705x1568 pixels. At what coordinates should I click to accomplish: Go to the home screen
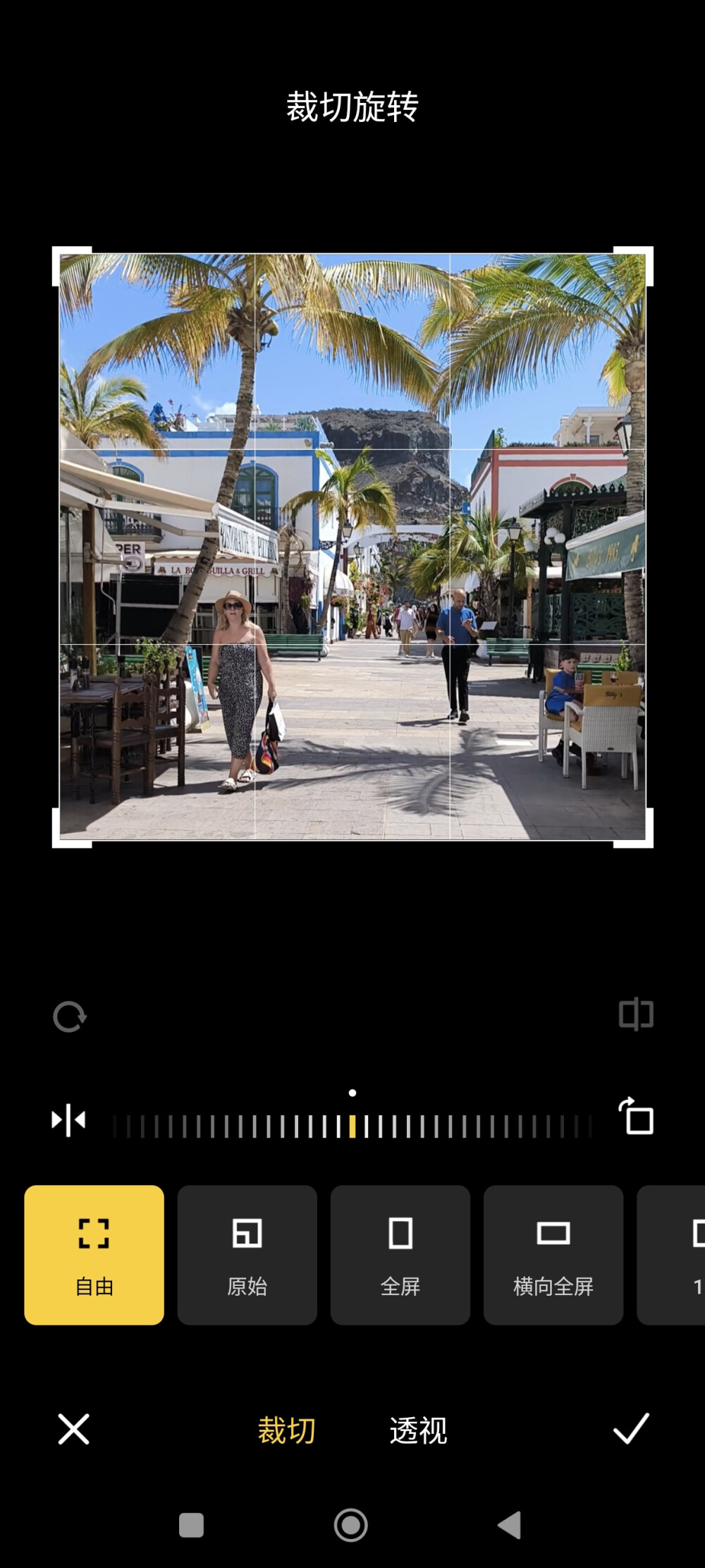click(351, 1525)
